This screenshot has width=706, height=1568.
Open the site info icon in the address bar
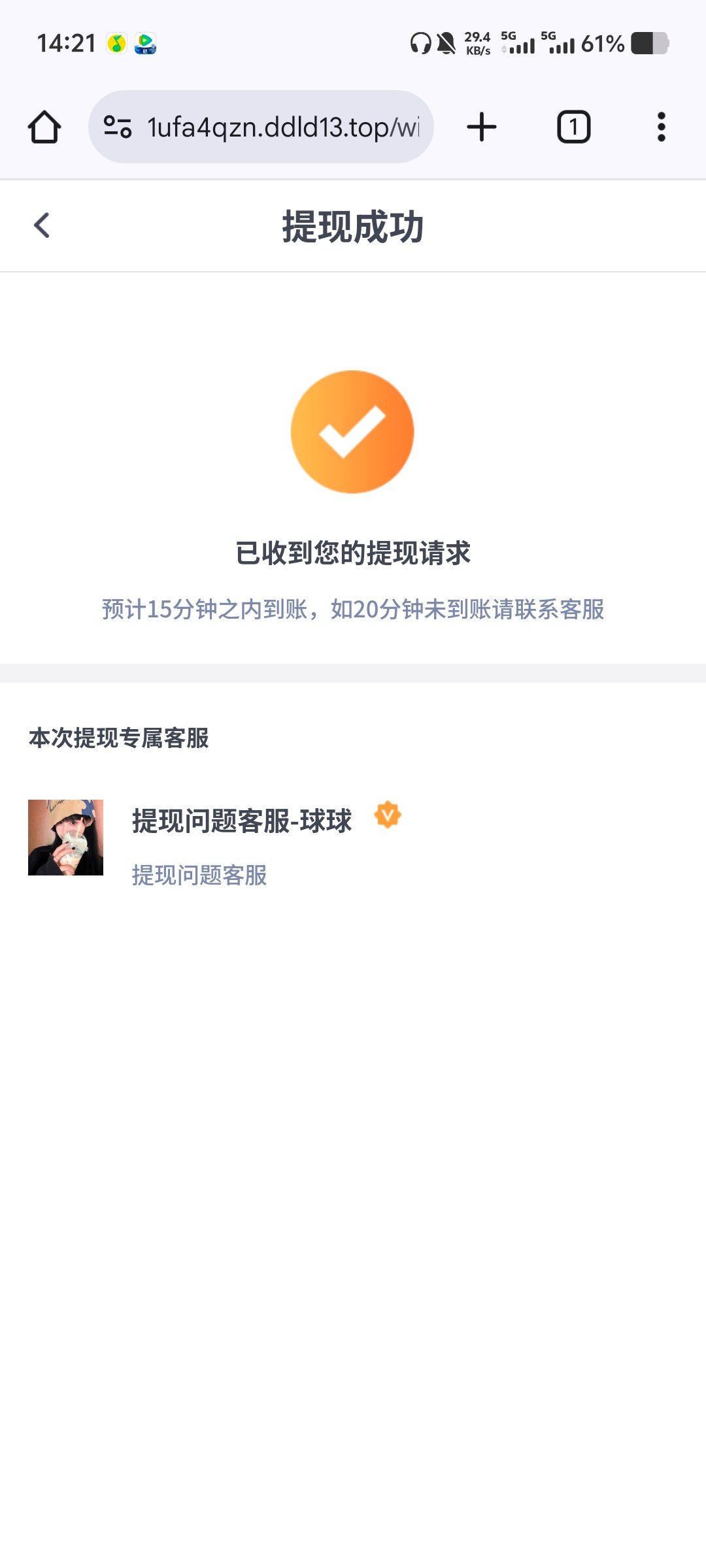coord(118,127)
